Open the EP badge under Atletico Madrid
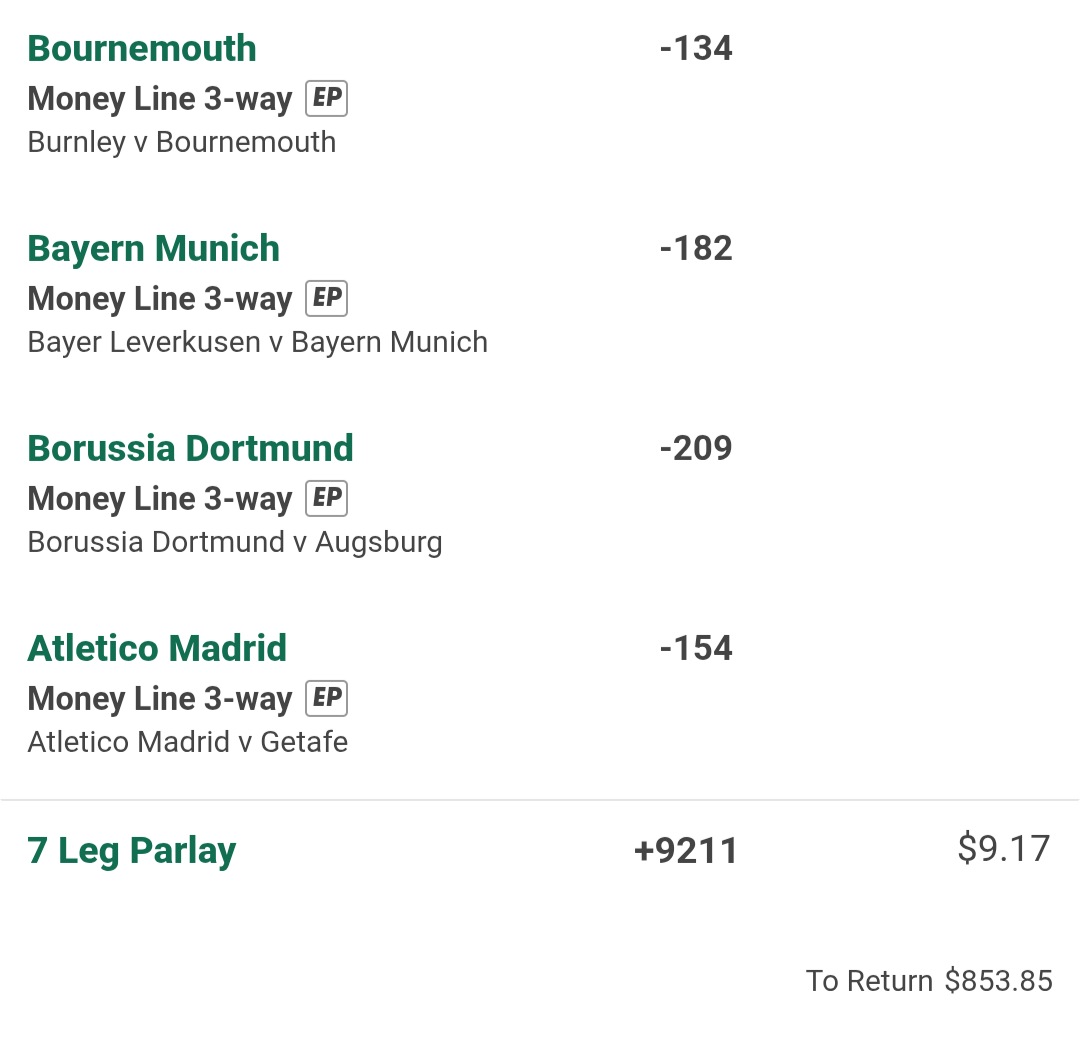1080x1061 pixels. 326,698
